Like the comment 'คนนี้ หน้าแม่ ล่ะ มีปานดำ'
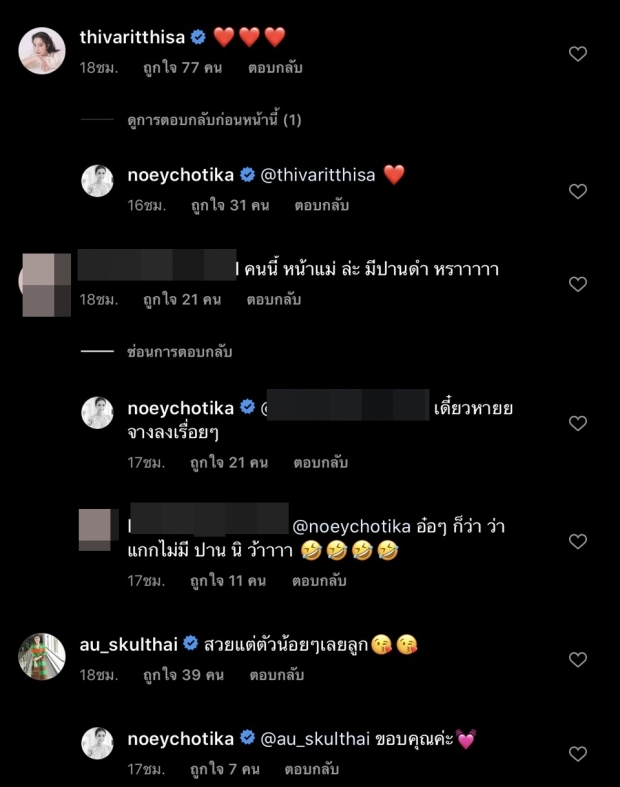Viewport: 620px width, 787px height. [578, 284]
